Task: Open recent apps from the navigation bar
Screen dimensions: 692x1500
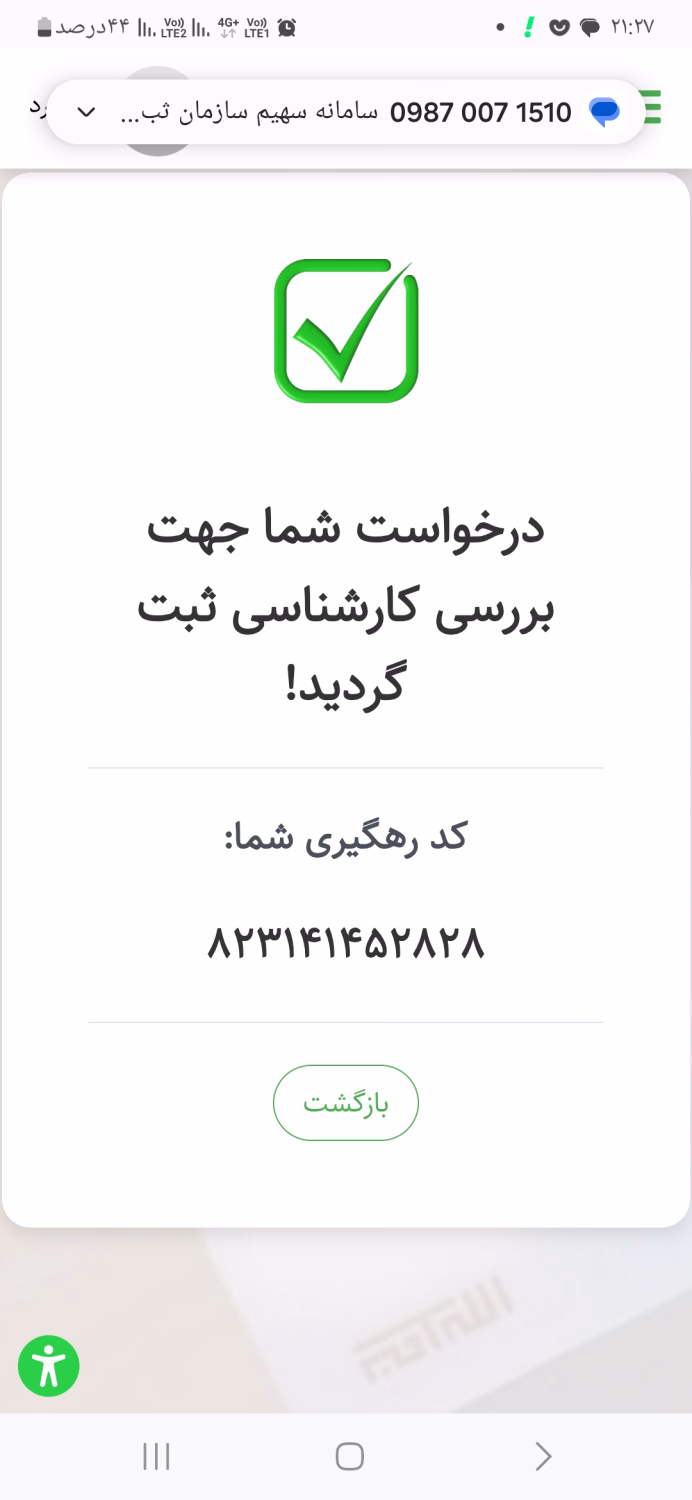Action: coord(156,1456)
